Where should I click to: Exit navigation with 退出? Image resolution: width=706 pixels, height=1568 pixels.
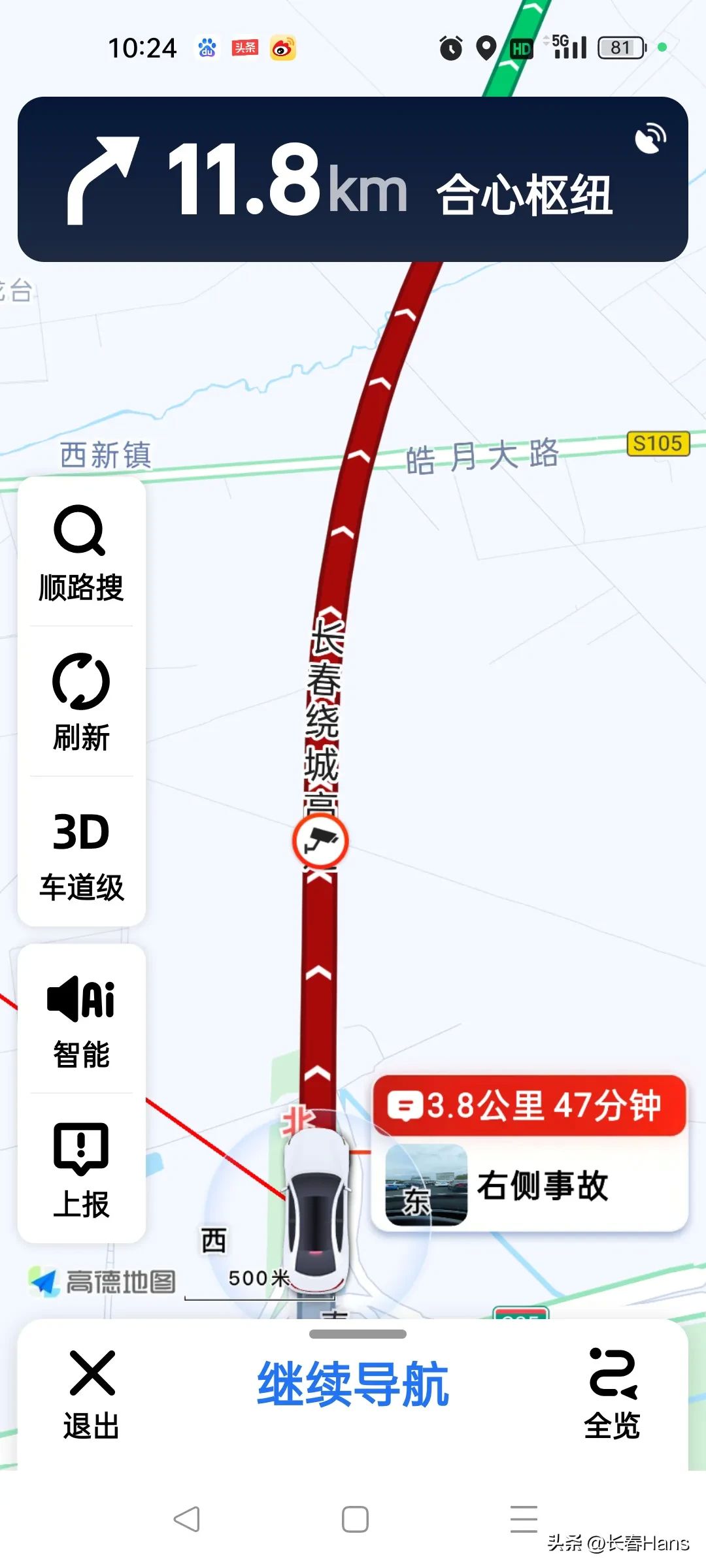(92, 1394)
